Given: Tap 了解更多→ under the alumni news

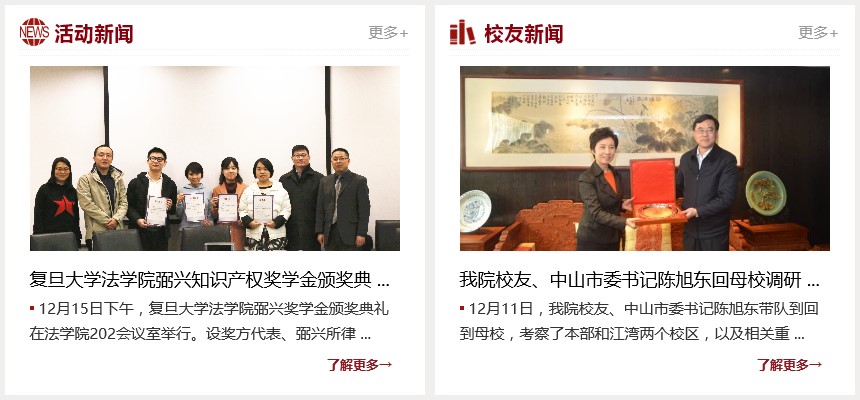Looking at the screenshot, I should [x=789, y=365].
